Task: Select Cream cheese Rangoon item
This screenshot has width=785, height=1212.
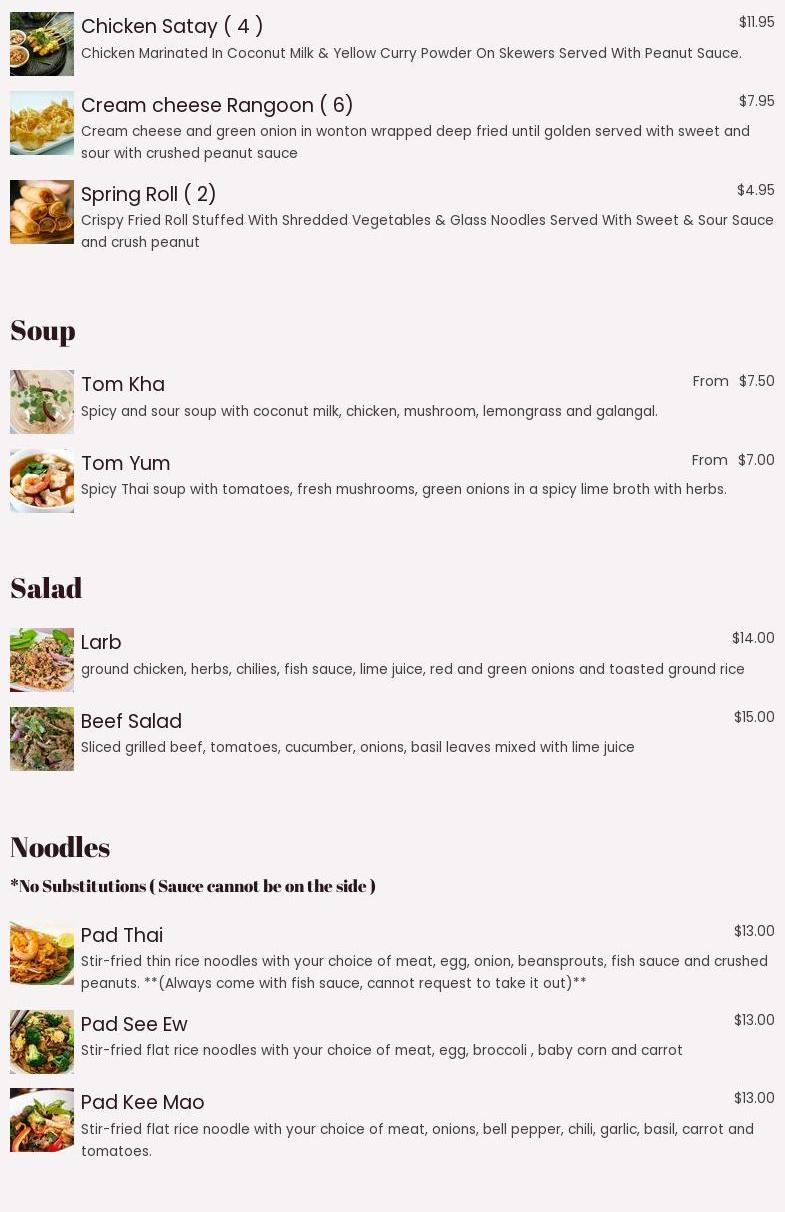Action: [217, 105]
